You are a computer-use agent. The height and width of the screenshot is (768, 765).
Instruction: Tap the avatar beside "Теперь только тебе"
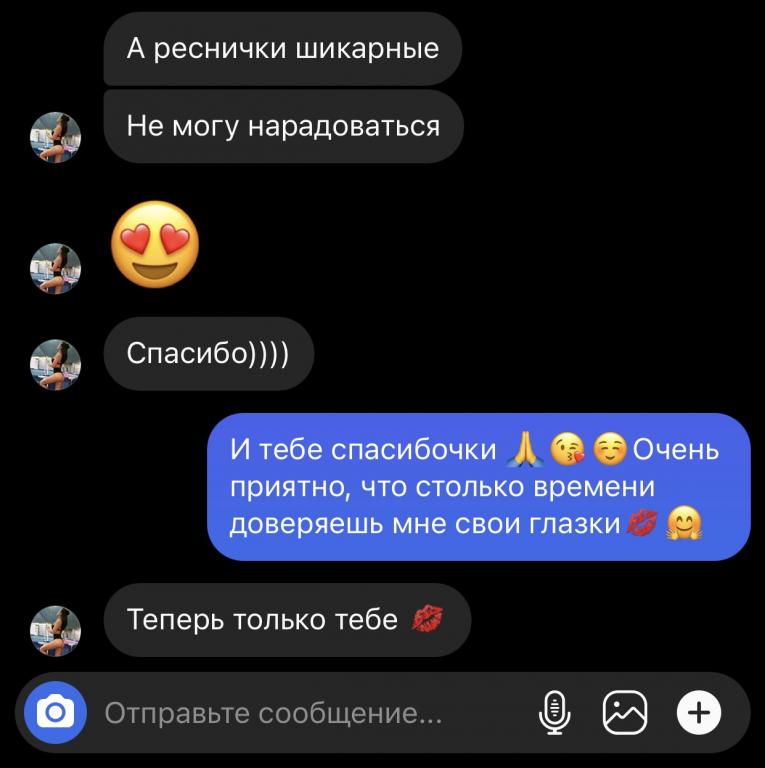tap(56, 630)
